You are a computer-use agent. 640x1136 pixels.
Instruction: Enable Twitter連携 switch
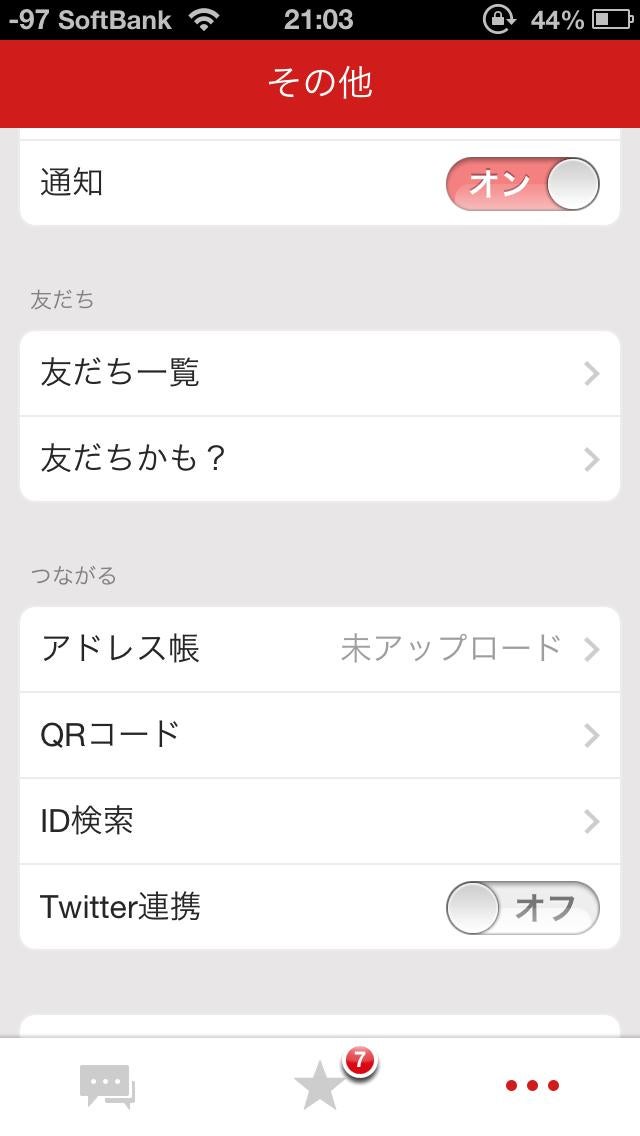pyautogui.click(x=522, y=907)
